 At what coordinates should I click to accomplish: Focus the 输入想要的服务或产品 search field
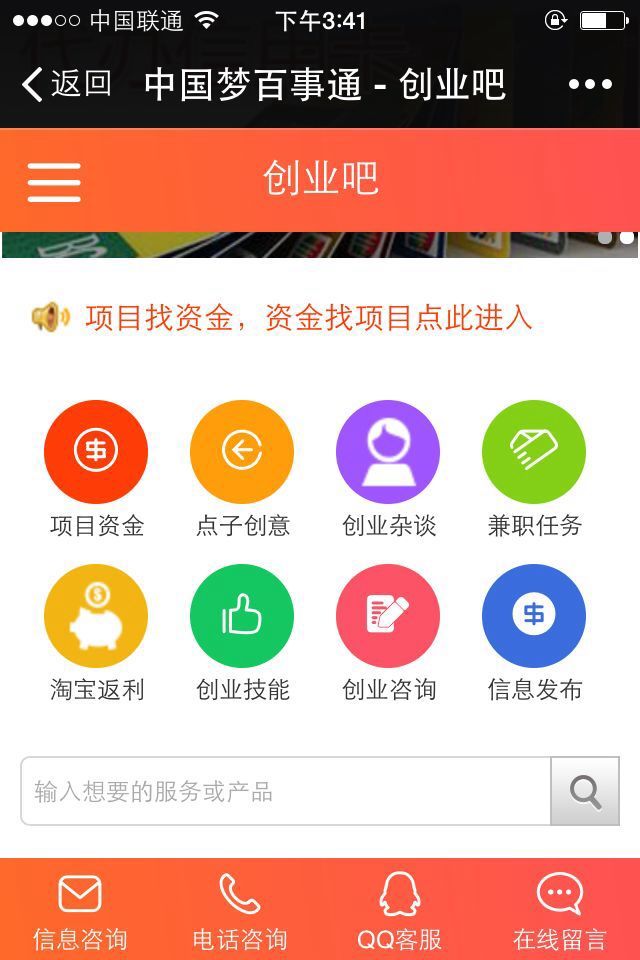coord(286,791)
